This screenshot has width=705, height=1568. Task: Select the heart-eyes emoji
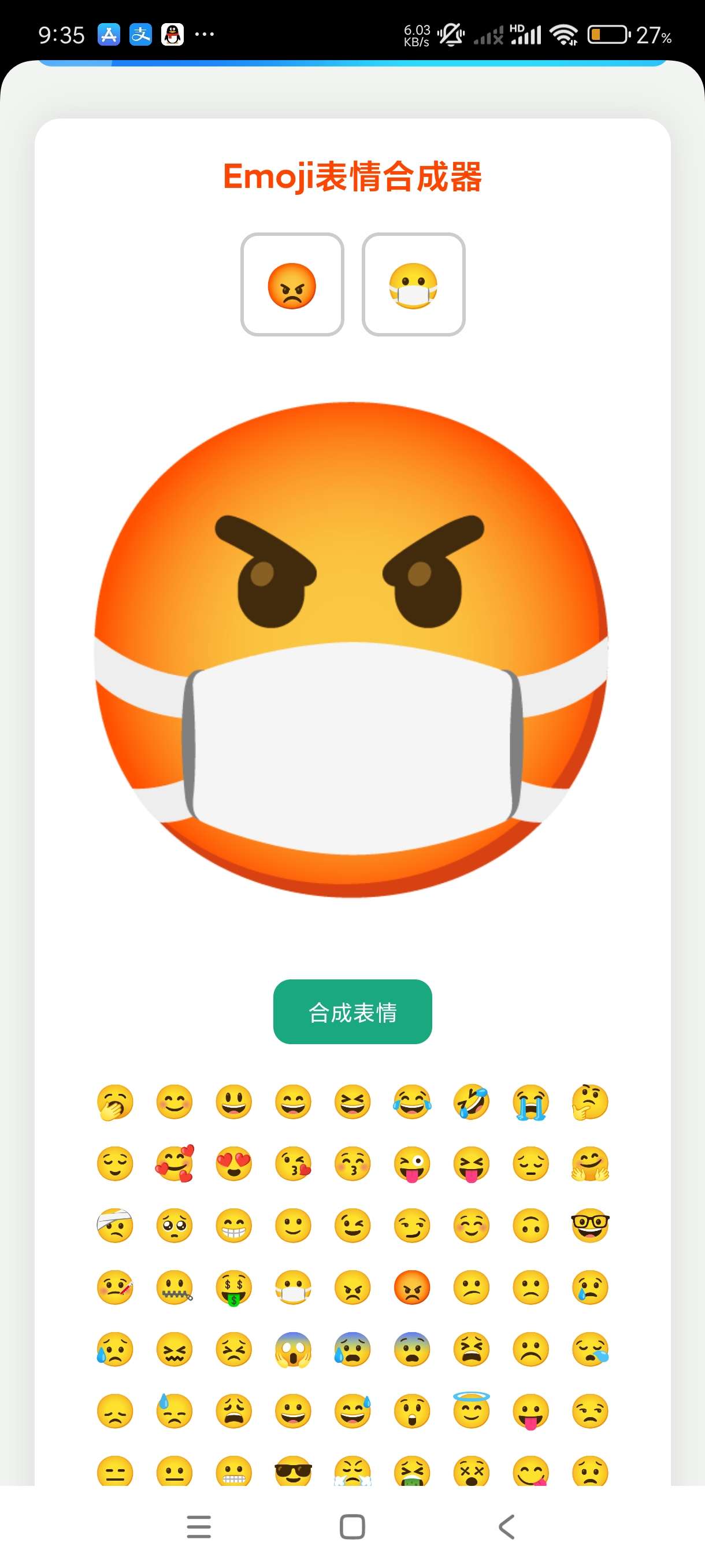(x=233, y=1164)
